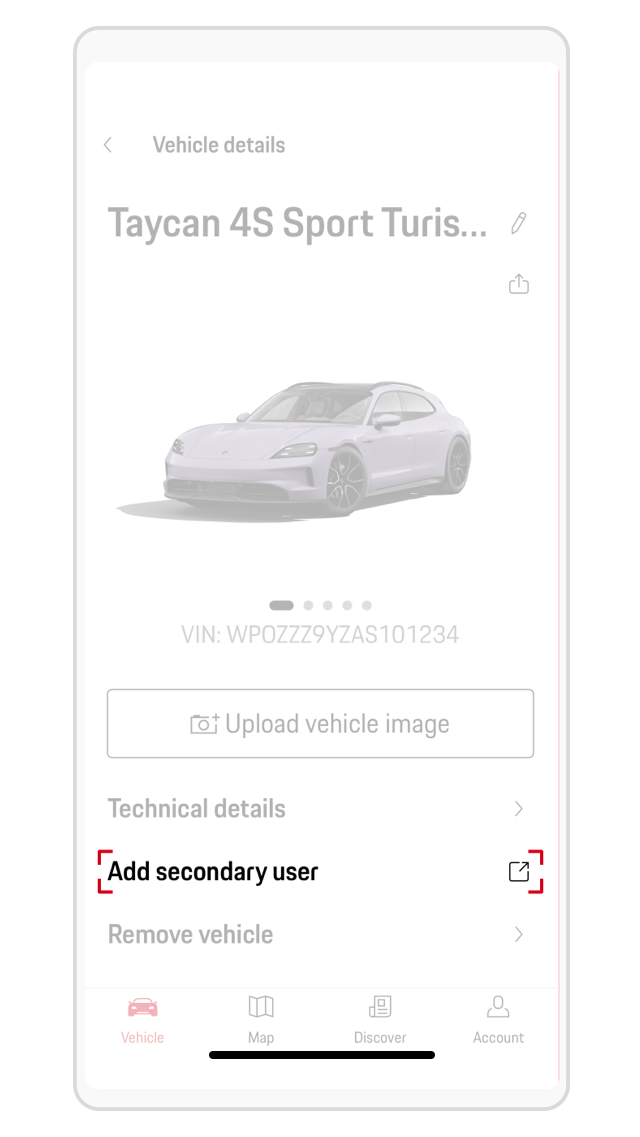Open the Account tab
The image size is (640, 1137).
[x=498, y=1019]
